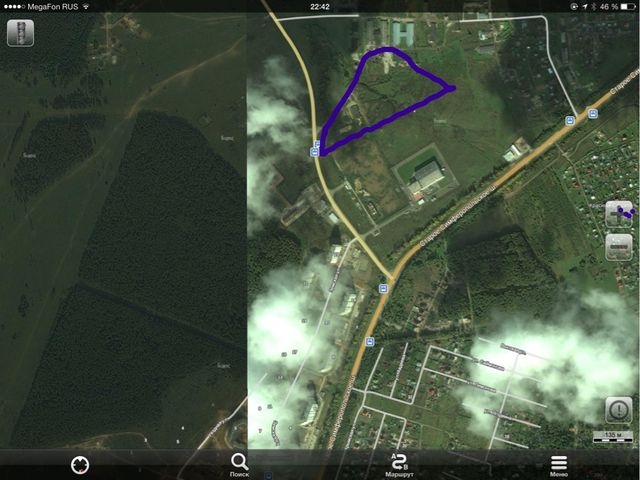This screenshot has height=480, width=640.
Task: Toggle the traffic light layer
Action: pyautogui.click(x=19, y=33)
